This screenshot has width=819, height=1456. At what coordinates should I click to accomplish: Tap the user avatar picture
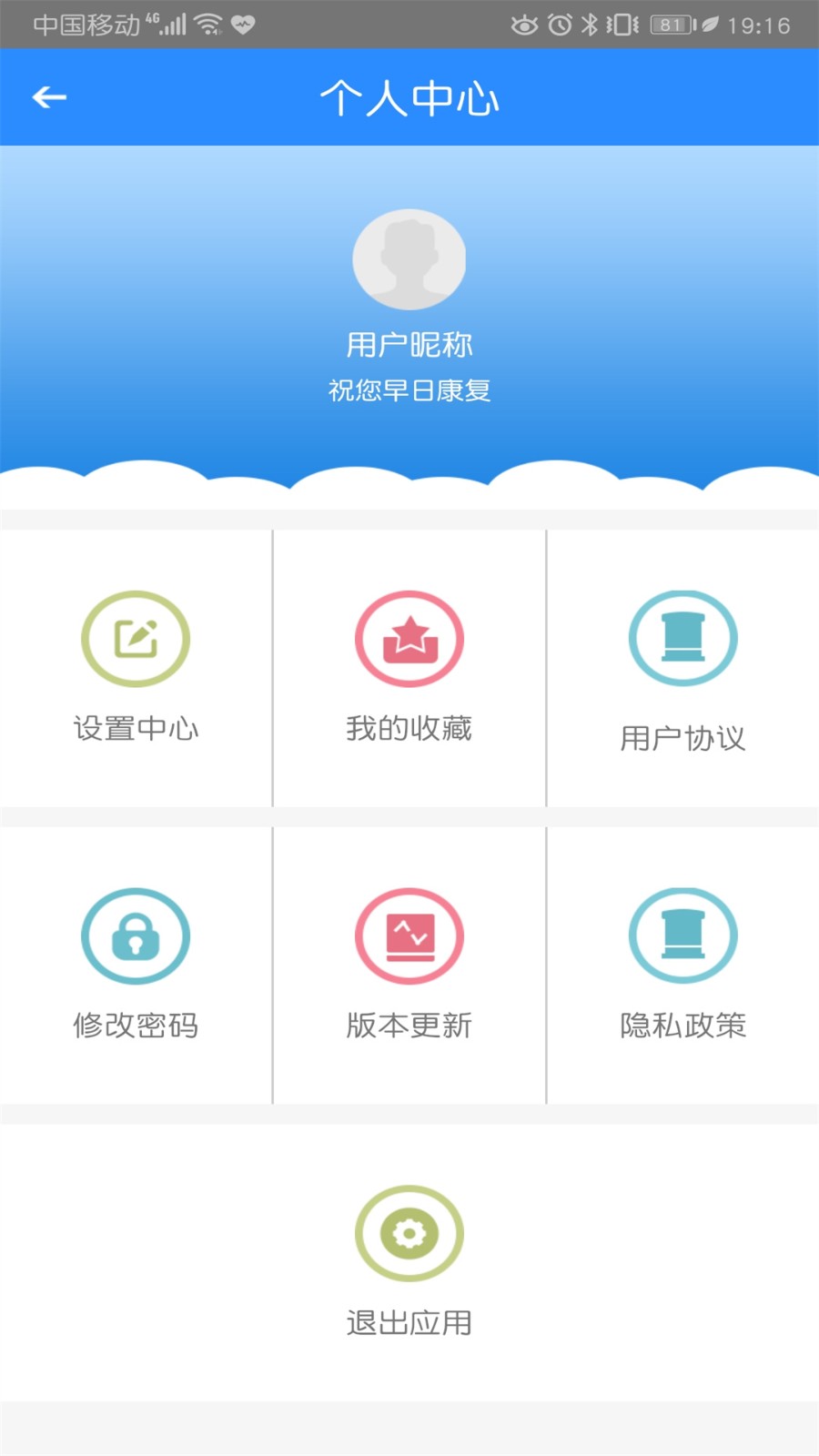[x=409, y=260]
